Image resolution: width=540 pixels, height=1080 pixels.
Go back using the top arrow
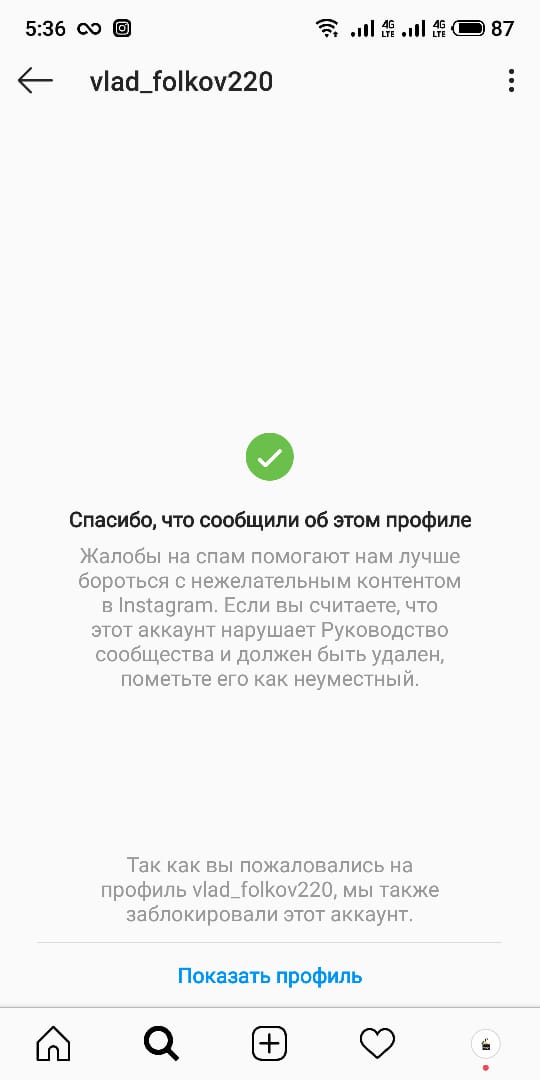(x=35, y=81)
